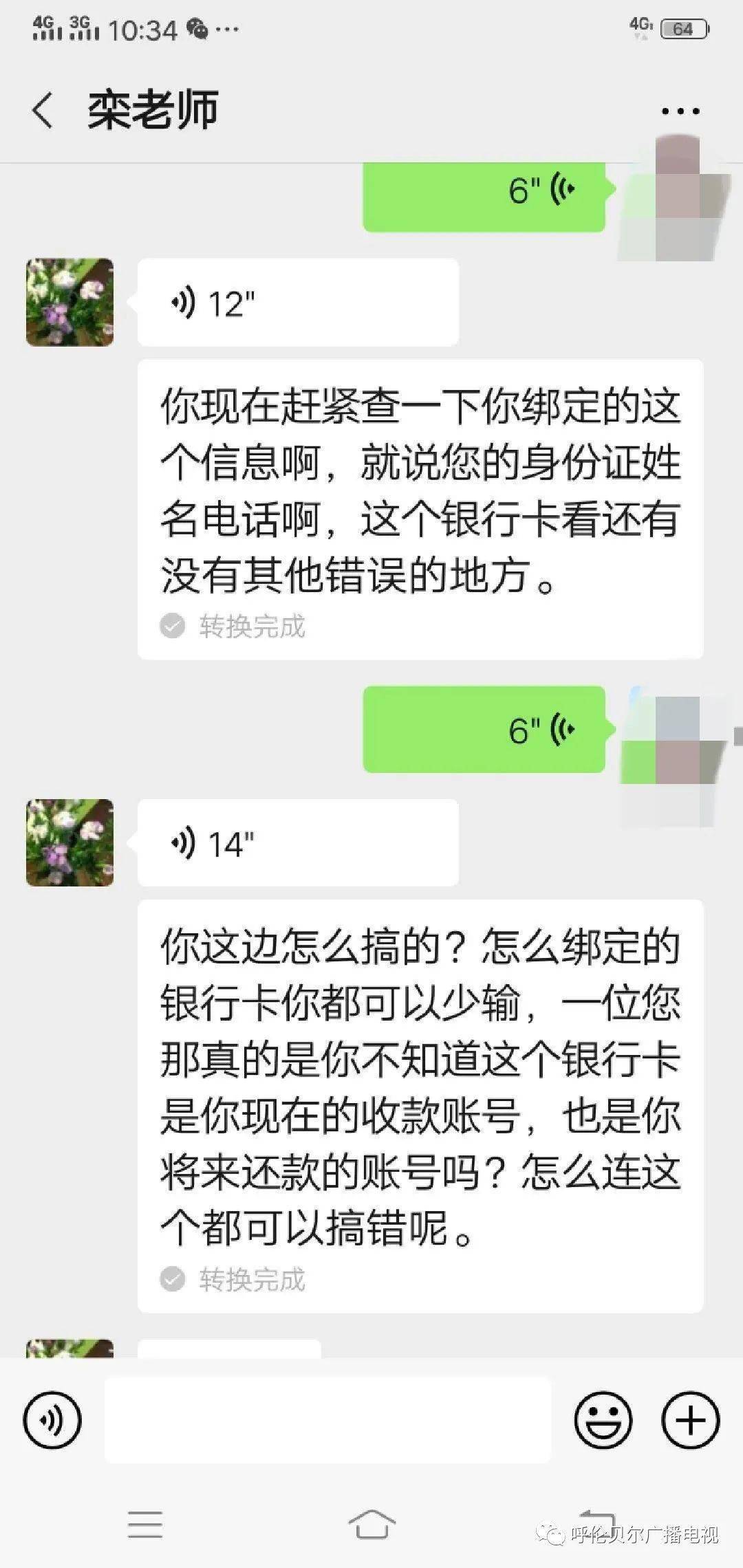Switch to the voice input mode
This screenshot has height=1568, width=743.
pyautogui.click(x=52, y=1420)
